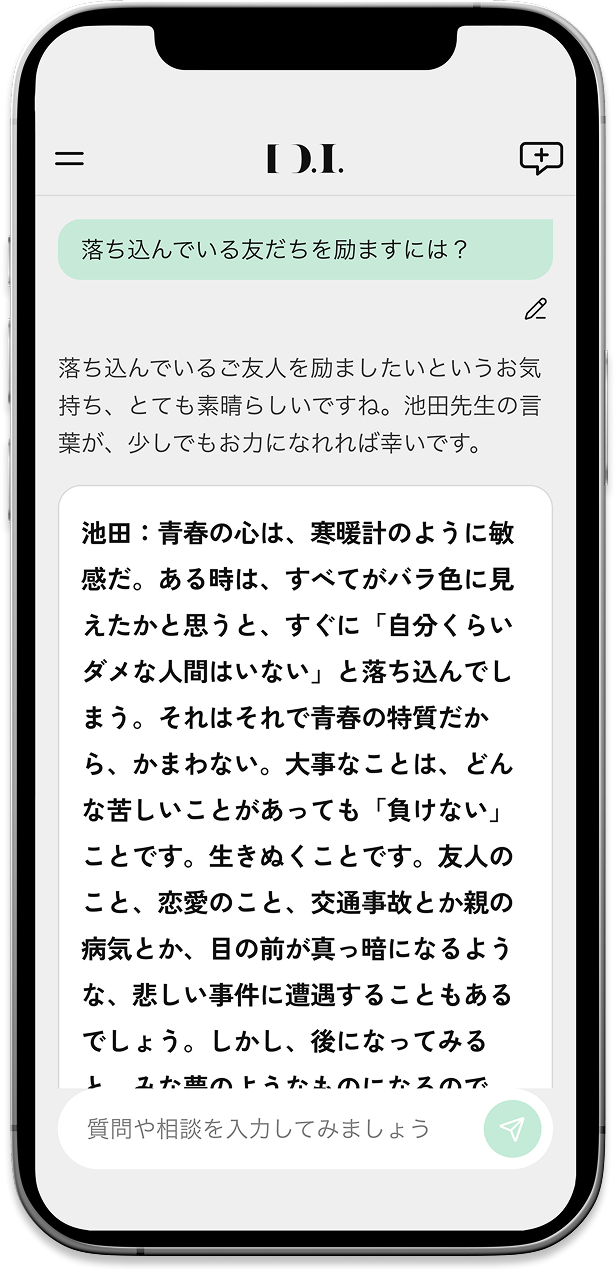Screen dimensions: 616x1273
Task: Edit the sent question with pencil icon
Action: [536, 309]
